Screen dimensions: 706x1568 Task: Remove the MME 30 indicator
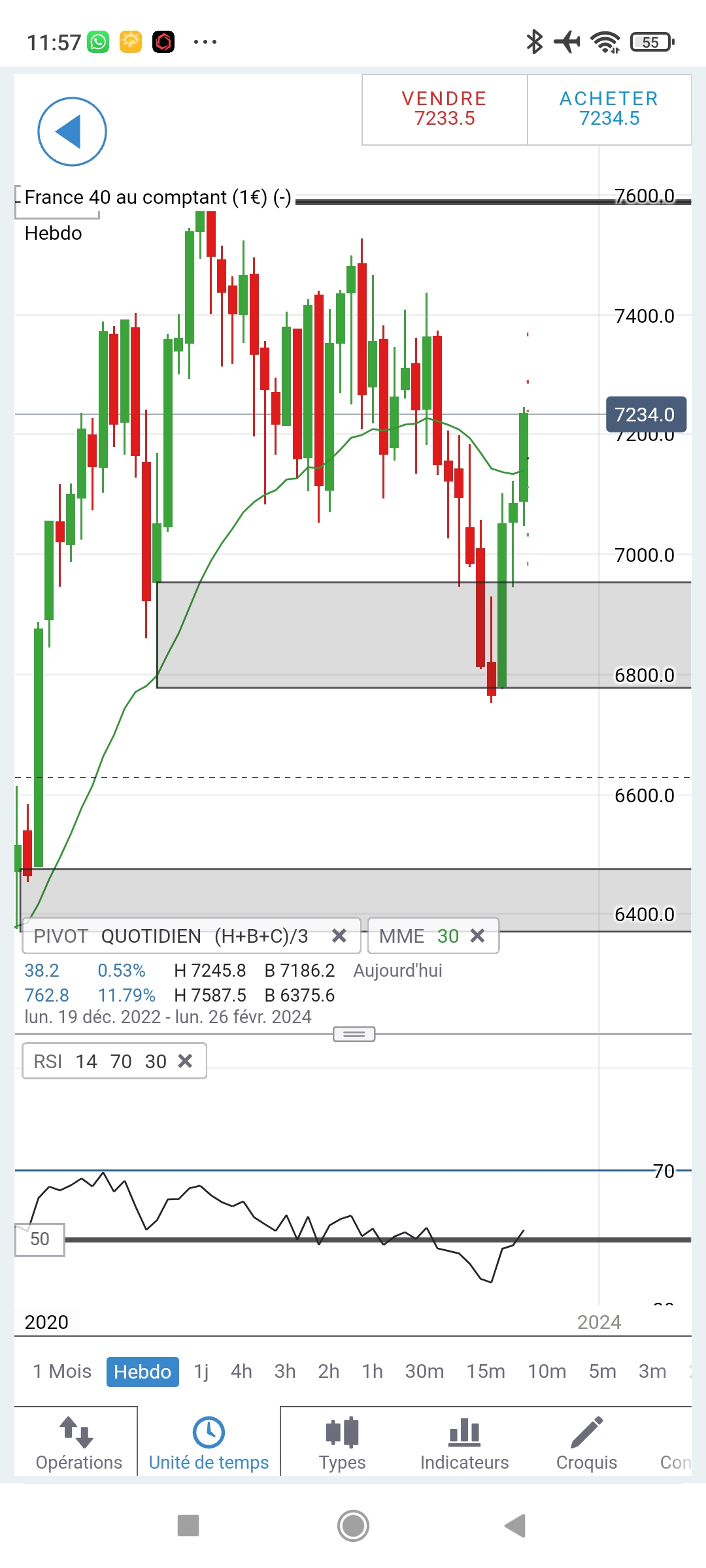coord(478,936)
